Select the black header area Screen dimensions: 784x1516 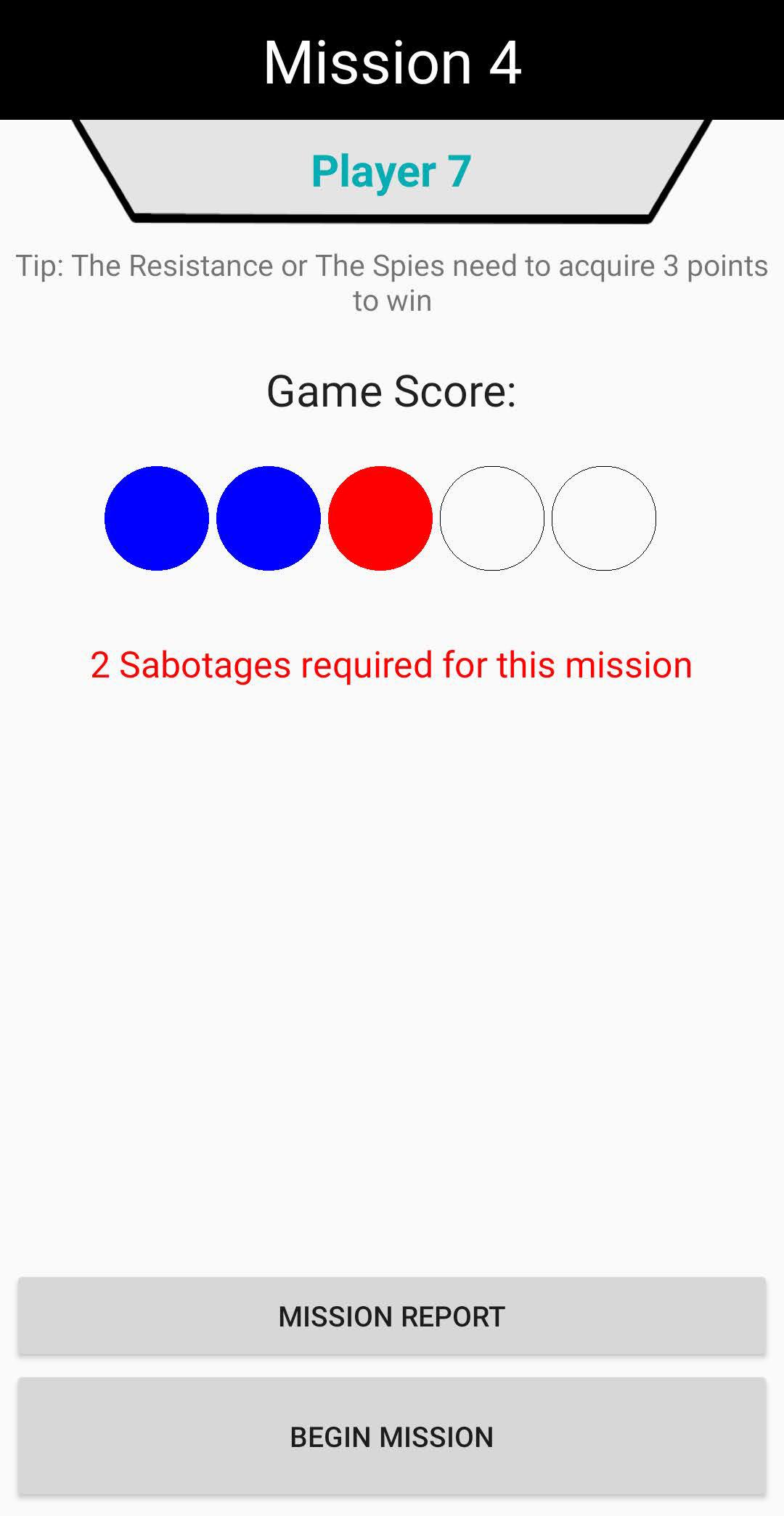(392, 57)
